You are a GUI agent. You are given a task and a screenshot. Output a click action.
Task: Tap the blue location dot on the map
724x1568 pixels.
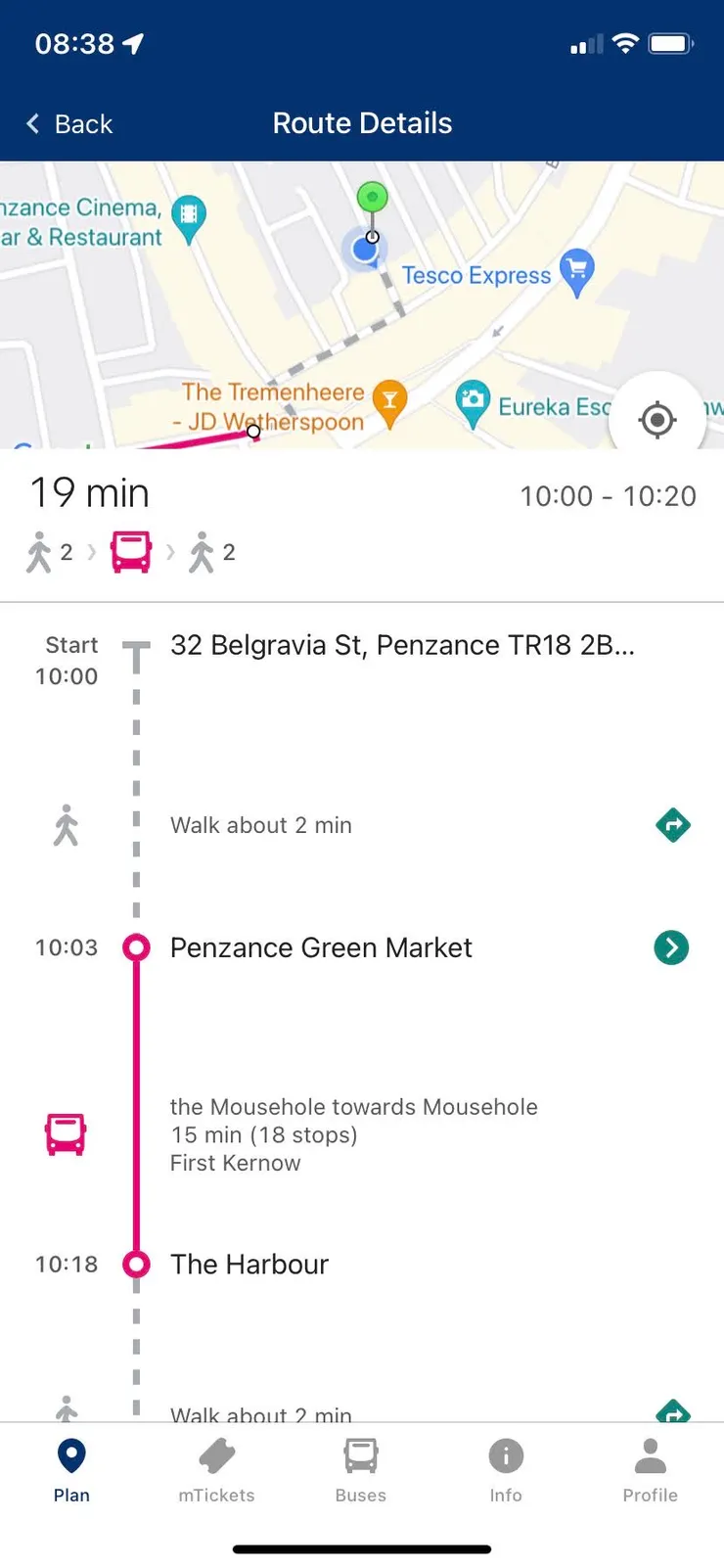[363, 250]
